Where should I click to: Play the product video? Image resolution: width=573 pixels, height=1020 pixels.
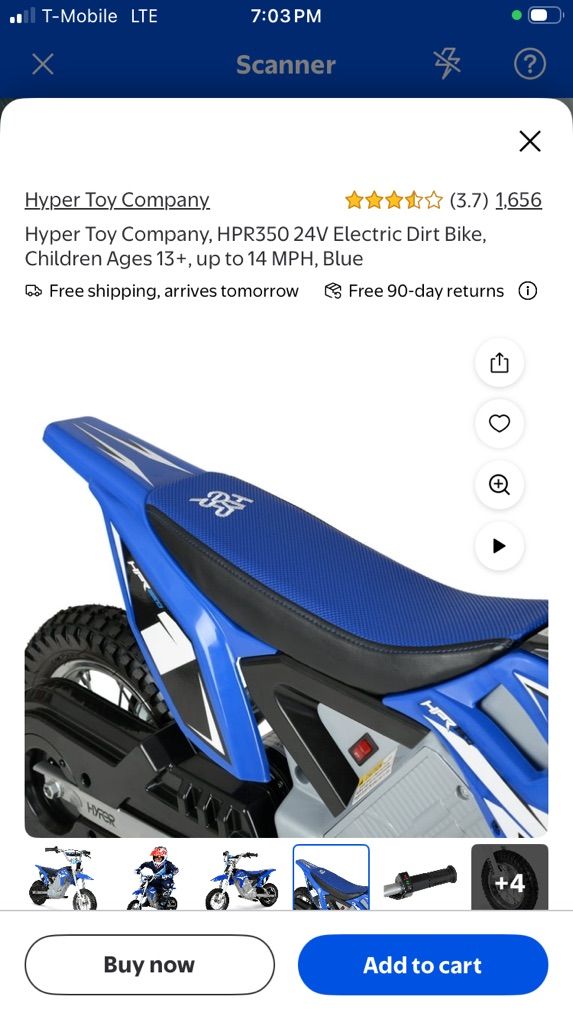[x=499, y=546]
